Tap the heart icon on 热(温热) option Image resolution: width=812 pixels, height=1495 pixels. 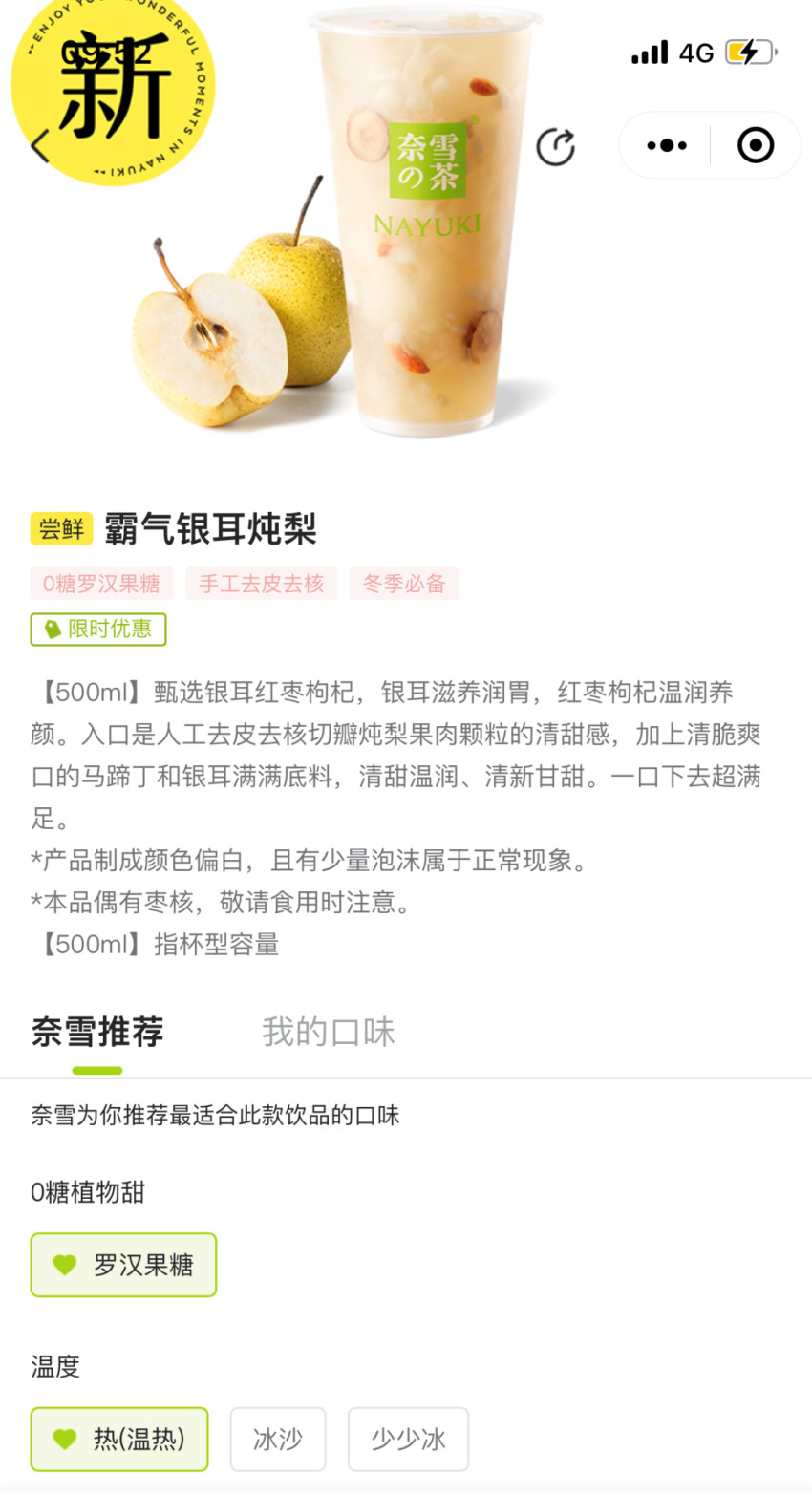[x=64, y=1439]
